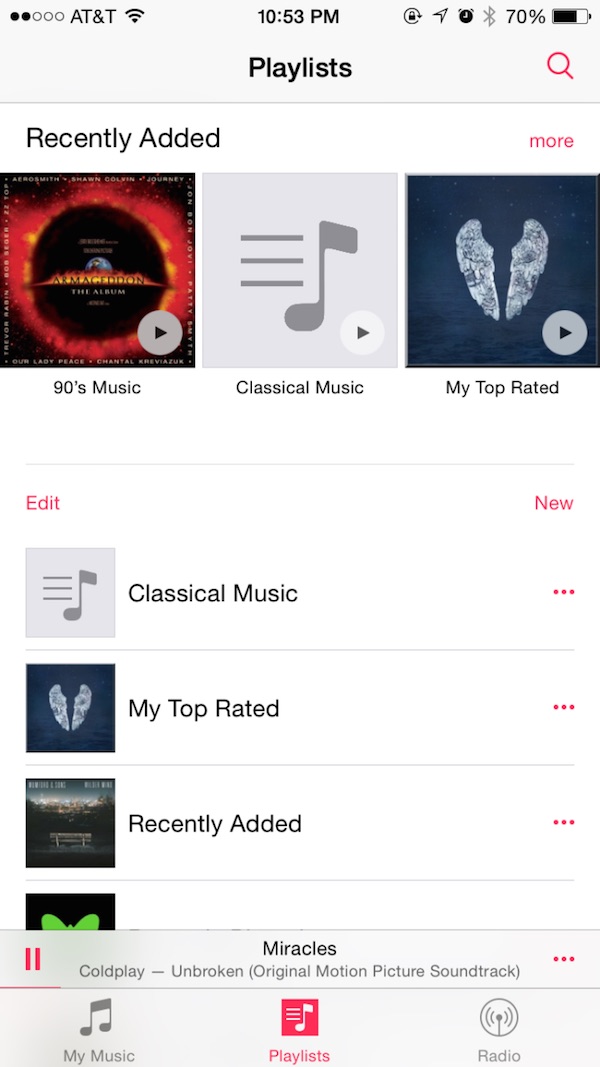Open more options for Recently Added row

click(x=563, y=822)
